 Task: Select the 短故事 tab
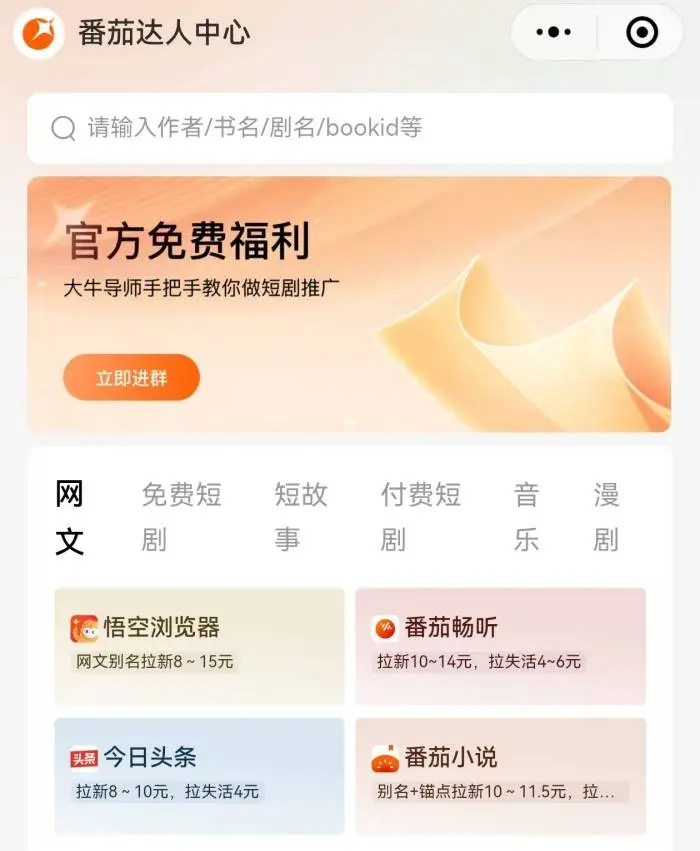coord(301,517)
